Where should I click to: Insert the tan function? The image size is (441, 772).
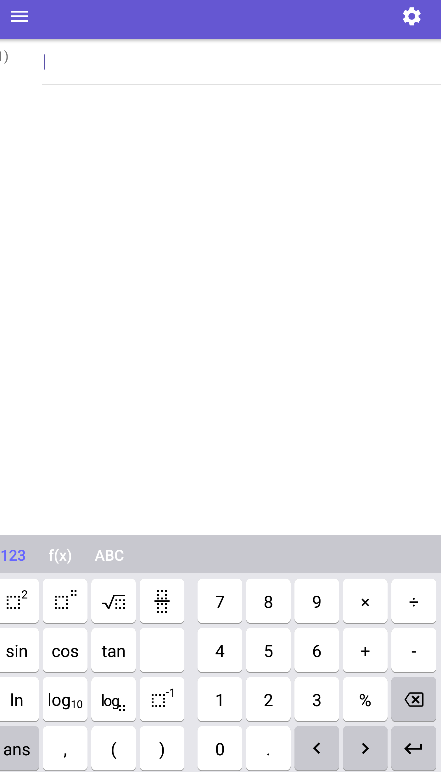113,650
